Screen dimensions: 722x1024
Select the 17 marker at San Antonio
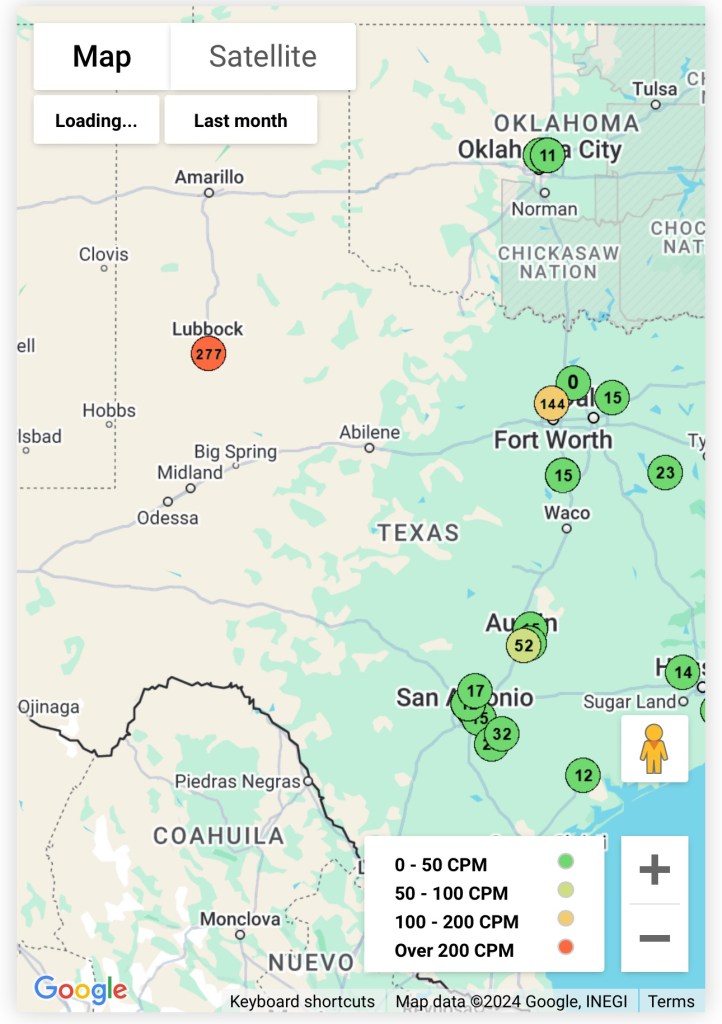point(476,690)
